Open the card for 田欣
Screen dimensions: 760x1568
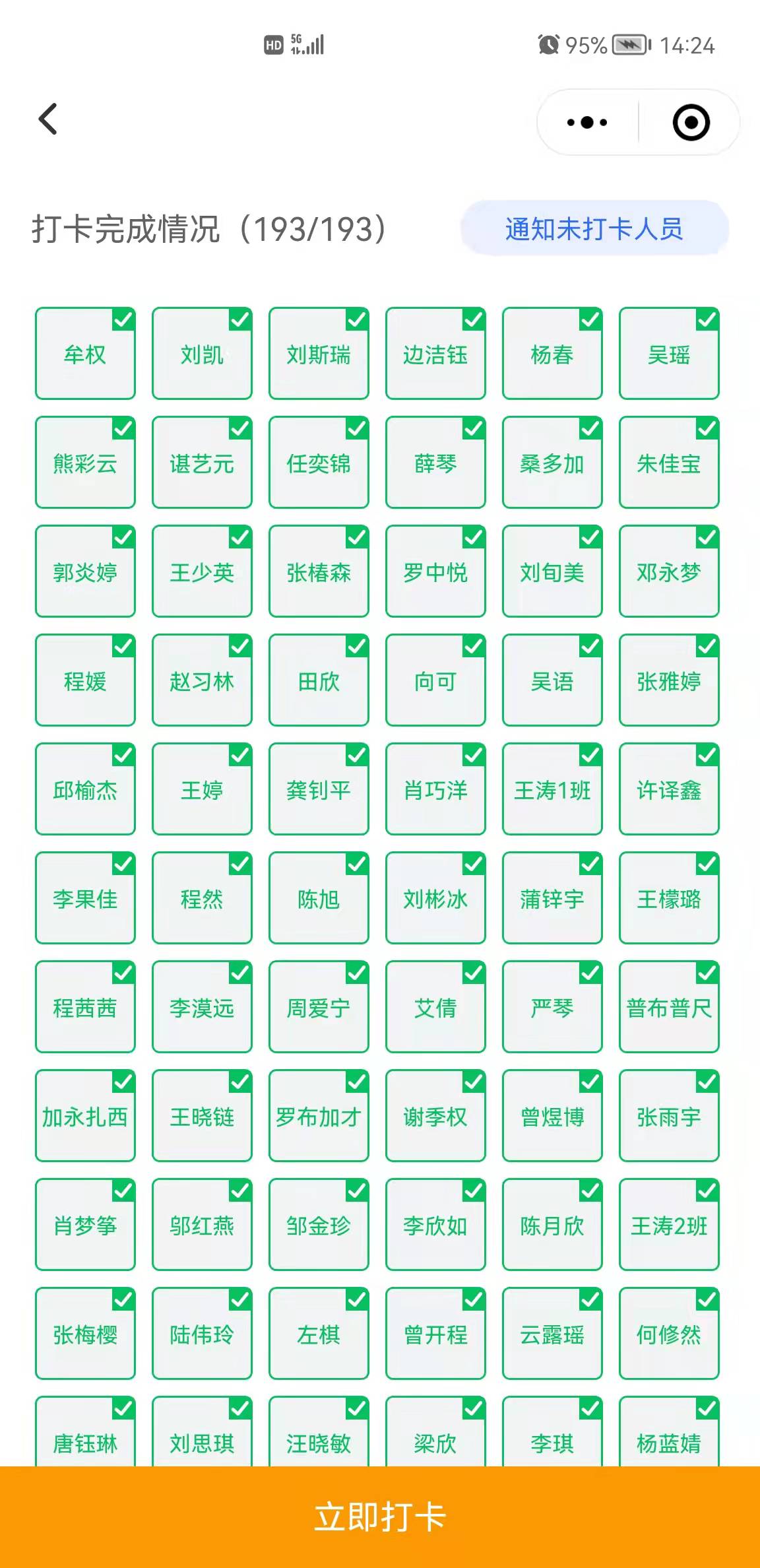[319, 681]
